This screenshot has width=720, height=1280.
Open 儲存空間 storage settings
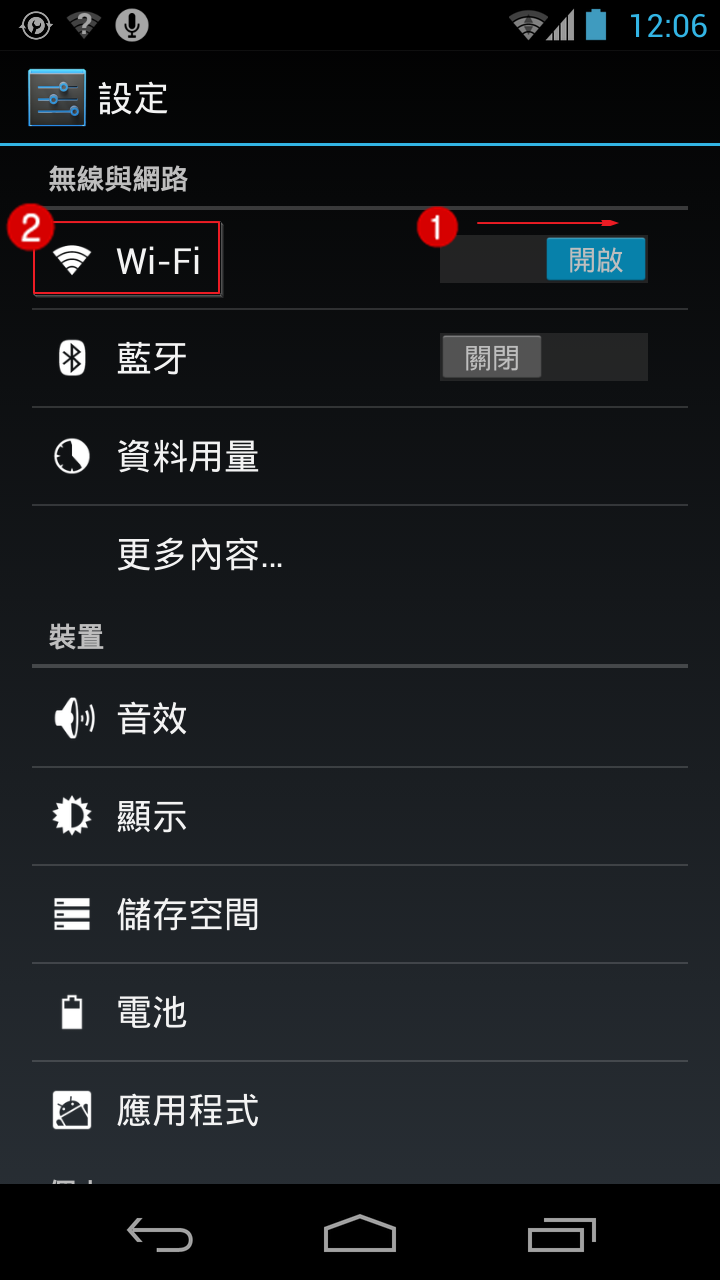point(188,914)
